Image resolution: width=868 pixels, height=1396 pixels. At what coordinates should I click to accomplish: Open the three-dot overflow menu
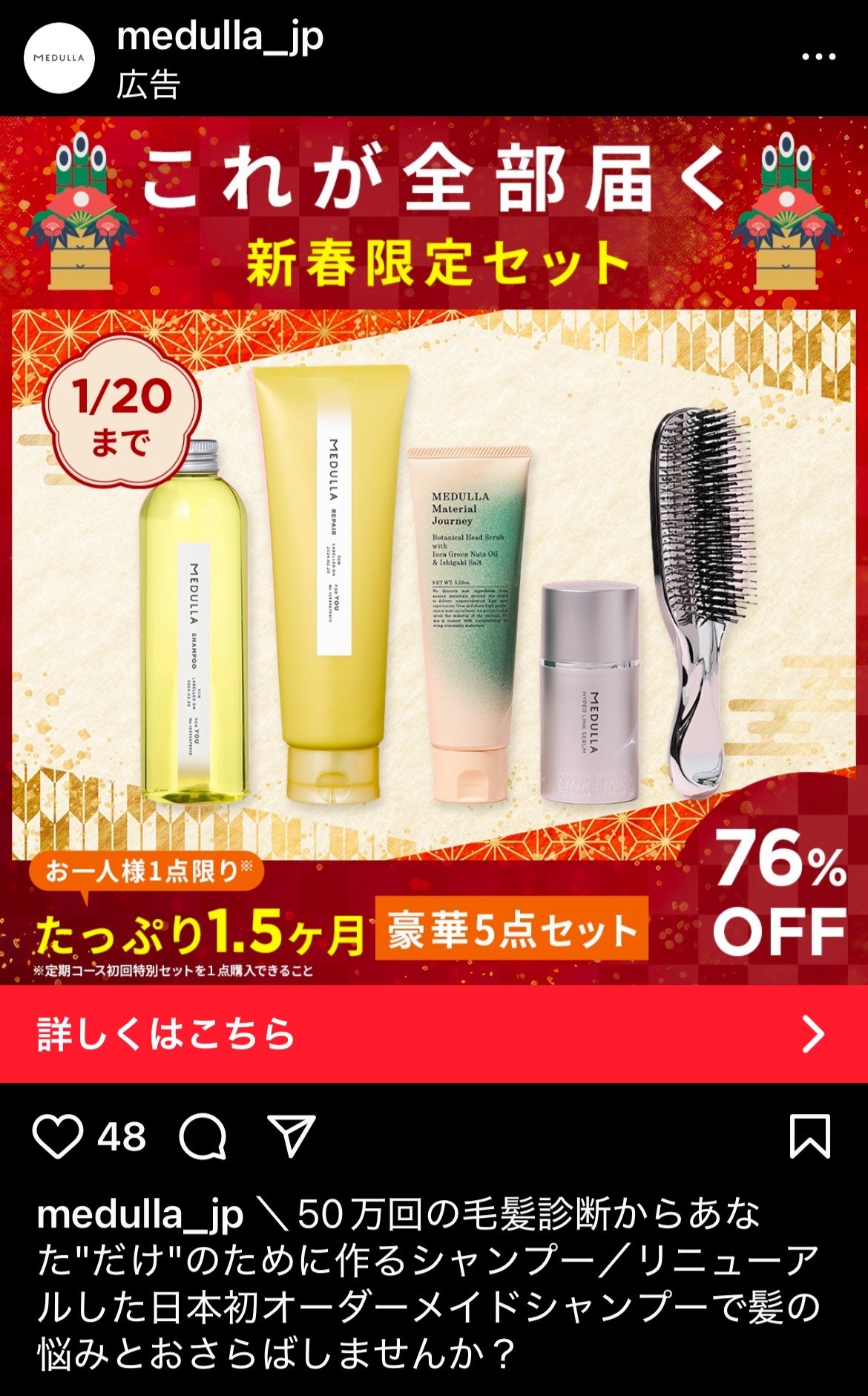(818, 57)
